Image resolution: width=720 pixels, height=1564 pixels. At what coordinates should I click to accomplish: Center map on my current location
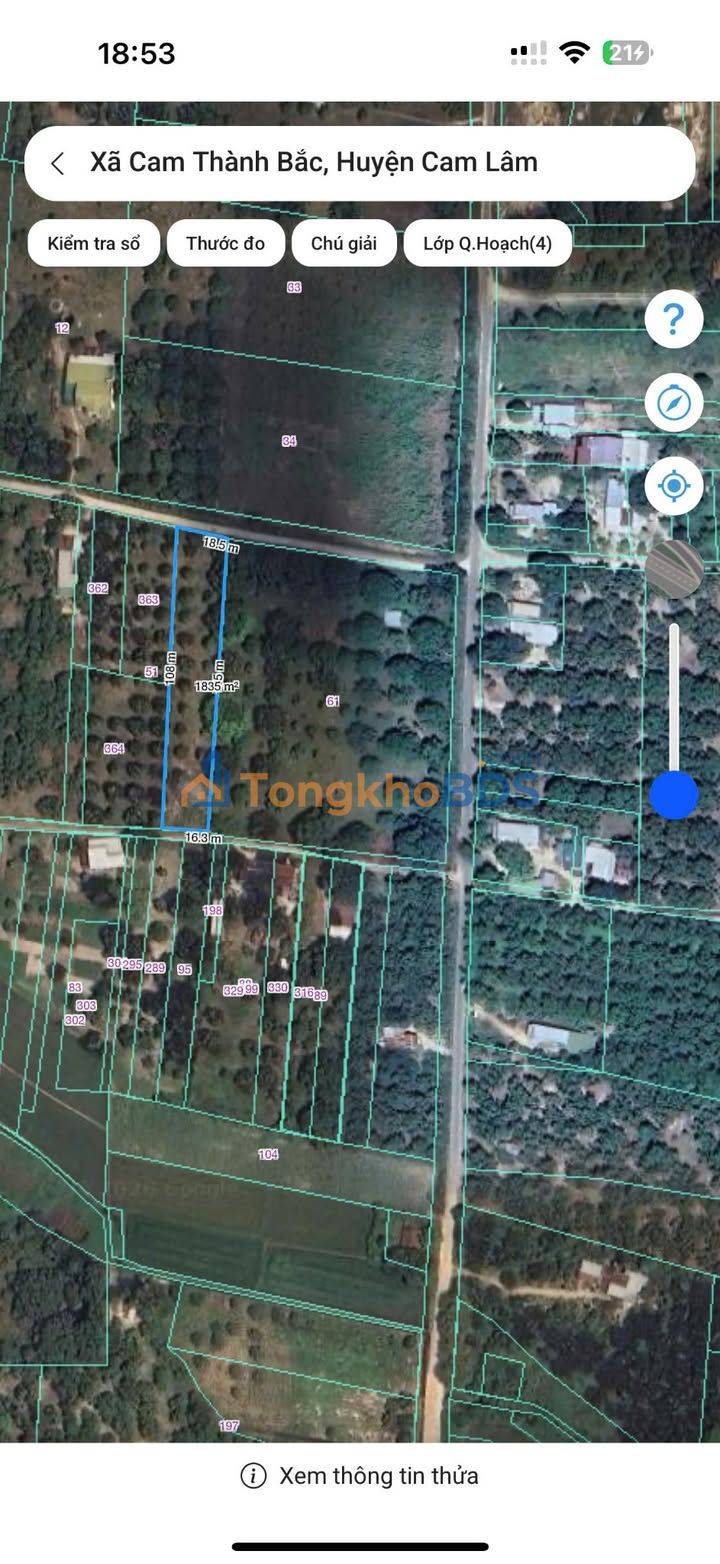tap(674, 487)
